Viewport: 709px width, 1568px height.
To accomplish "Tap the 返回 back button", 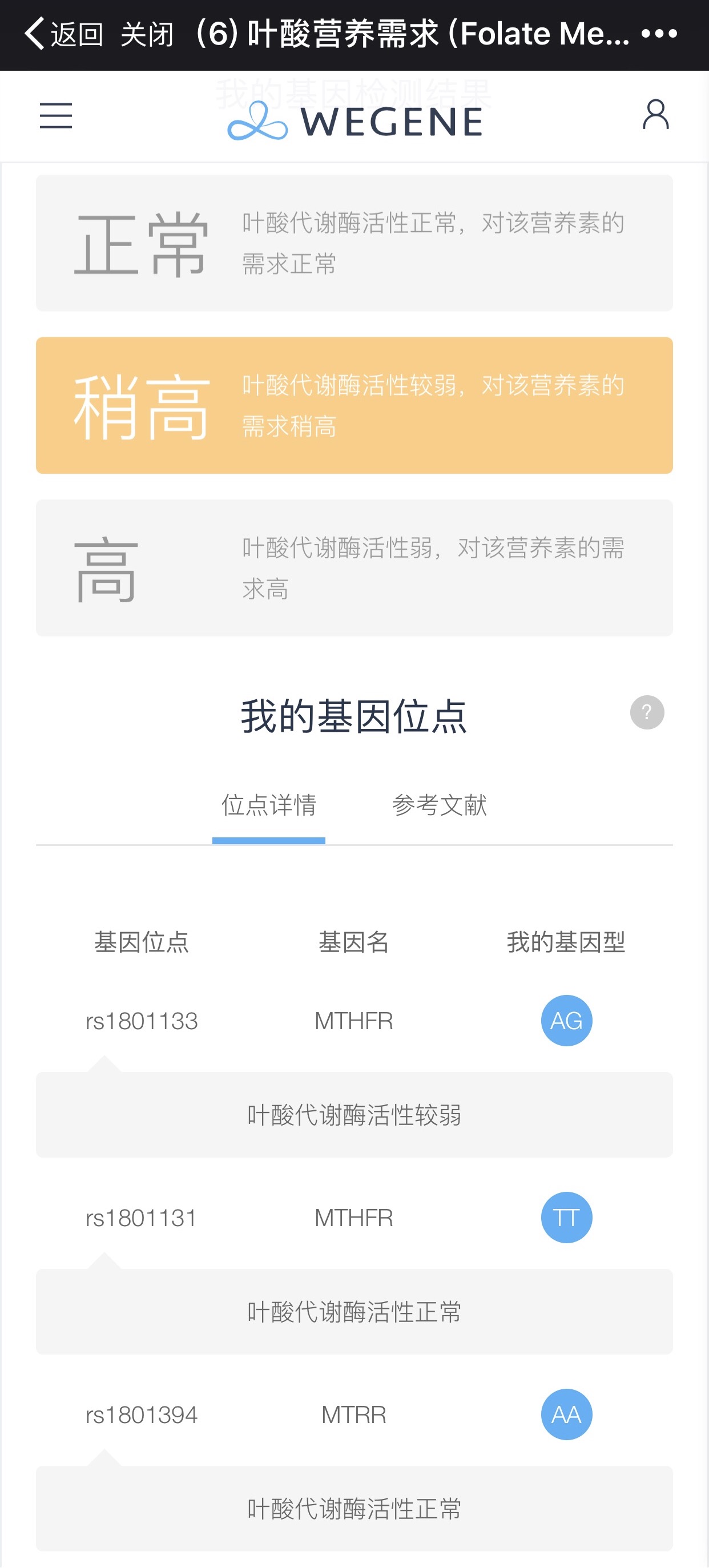I will click(64, 34).
